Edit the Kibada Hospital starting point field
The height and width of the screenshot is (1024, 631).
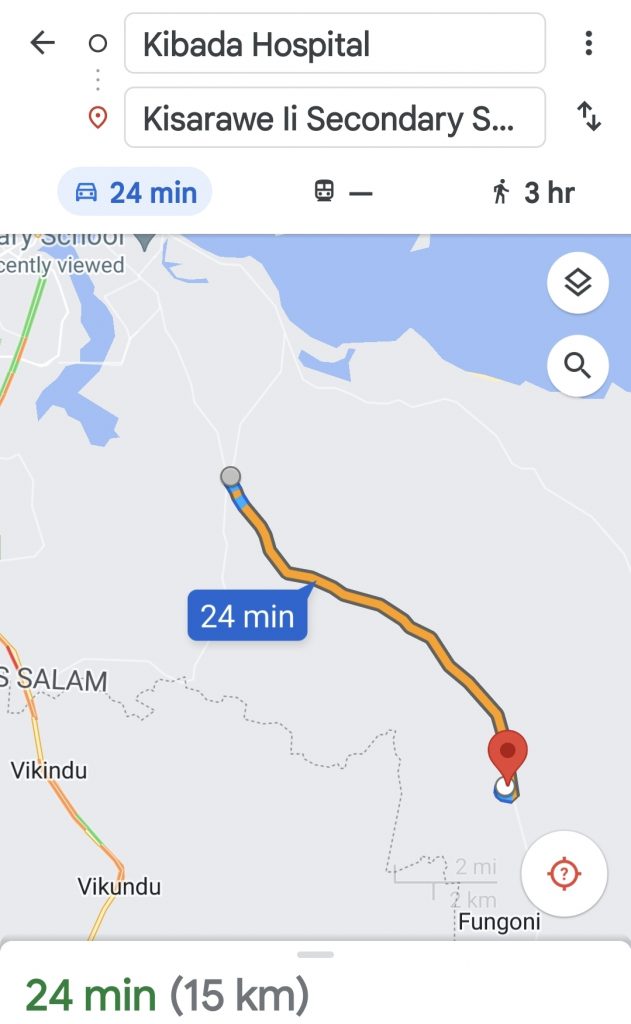pyautogui.click(x=334, y=44)
